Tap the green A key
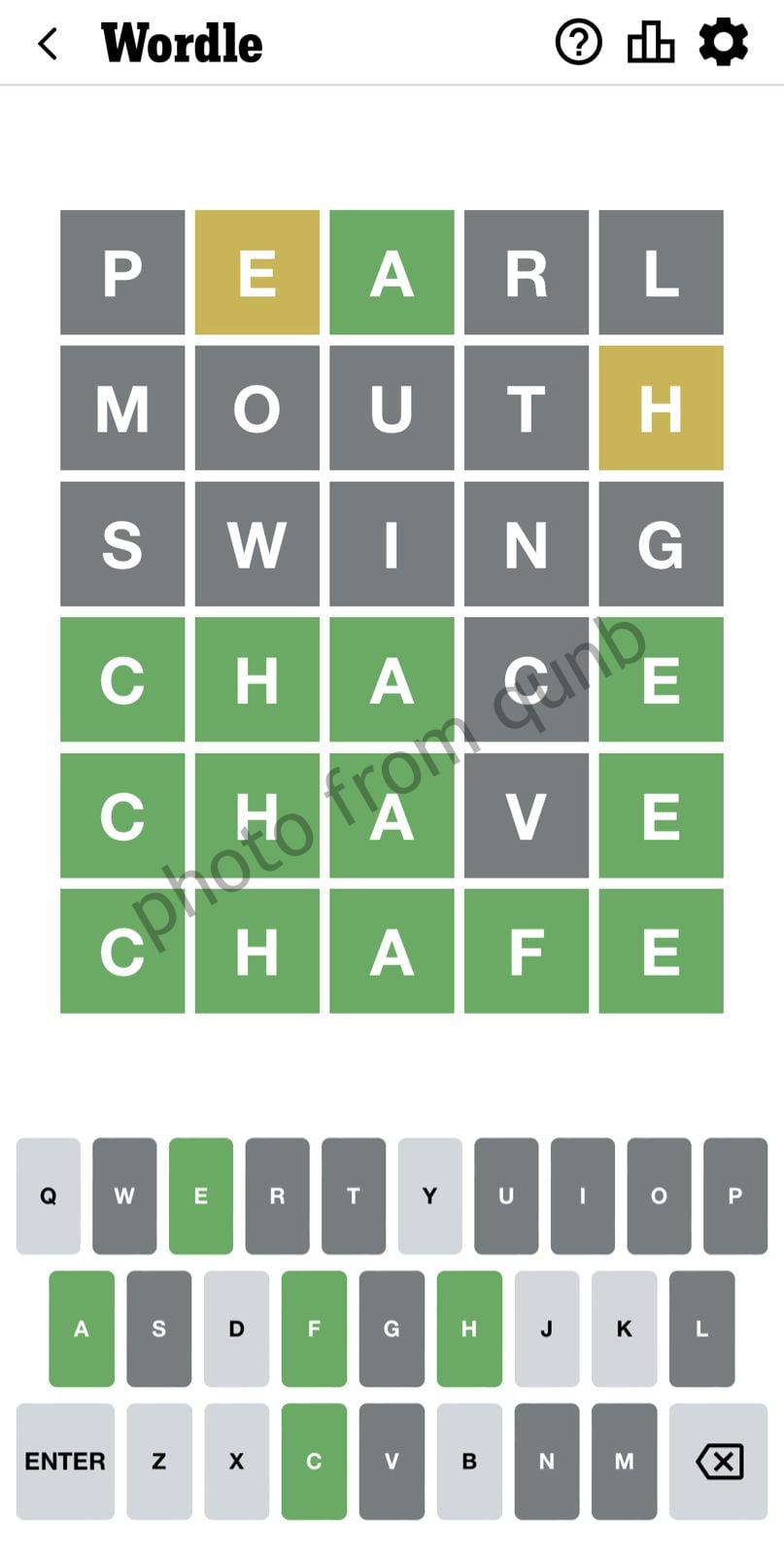 [x=82, y=1329]
